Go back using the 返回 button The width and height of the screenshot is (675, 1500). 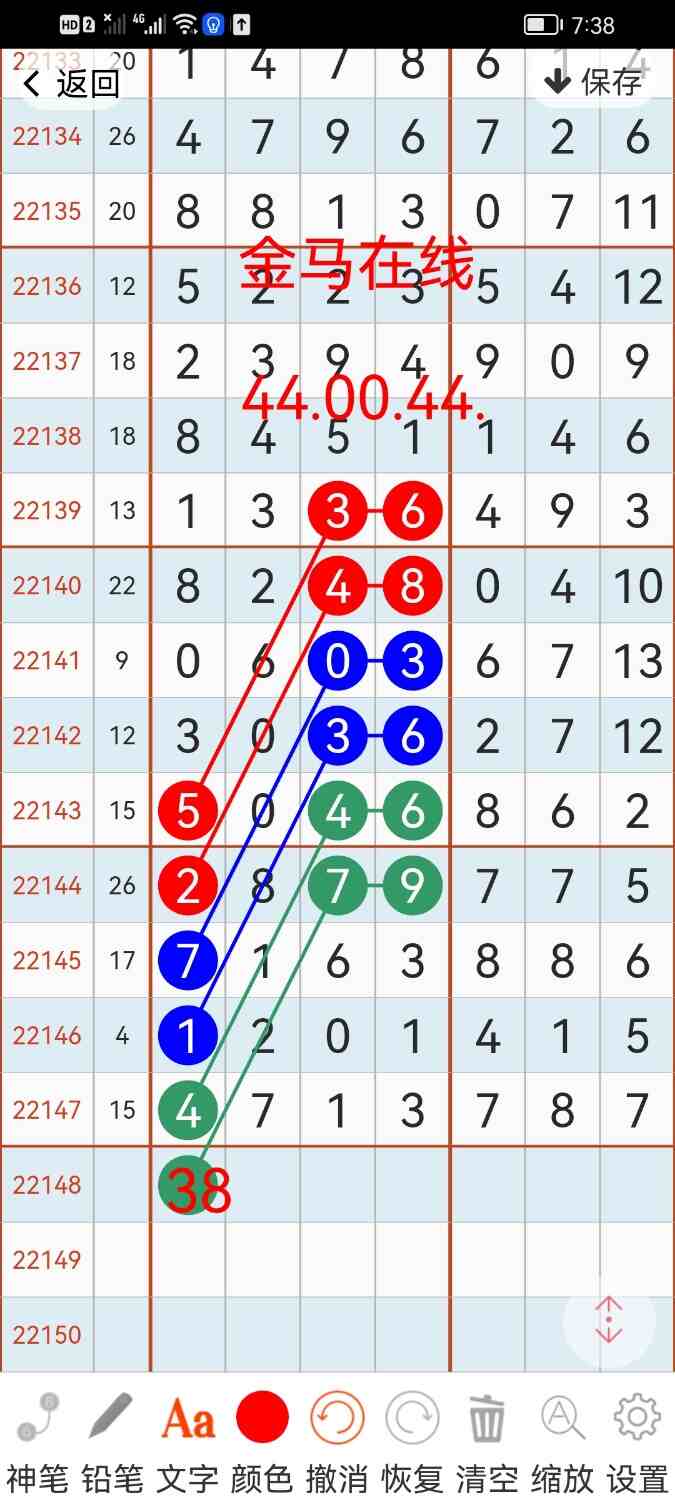(x=72, y=84)
